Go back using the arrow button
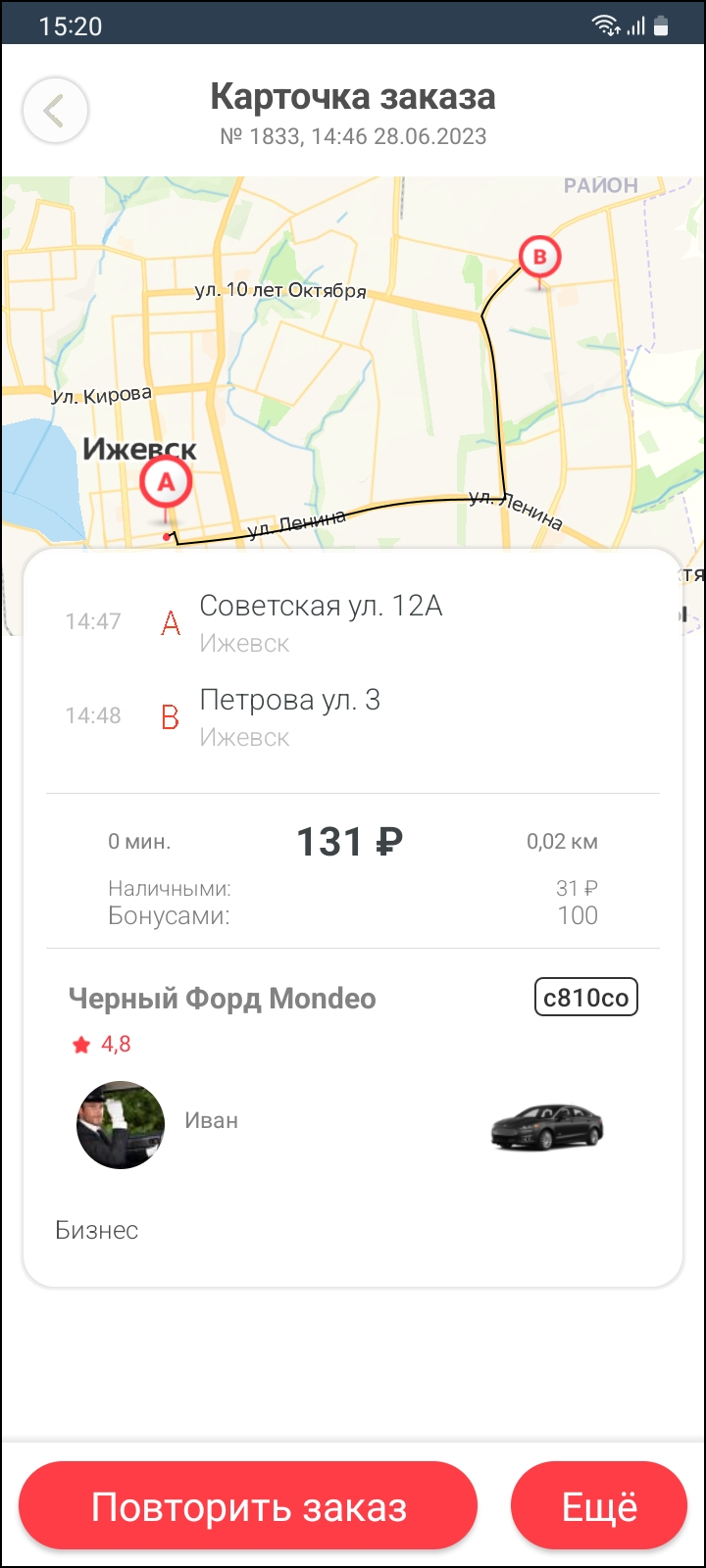706x1568 pixels. [55, 111]
